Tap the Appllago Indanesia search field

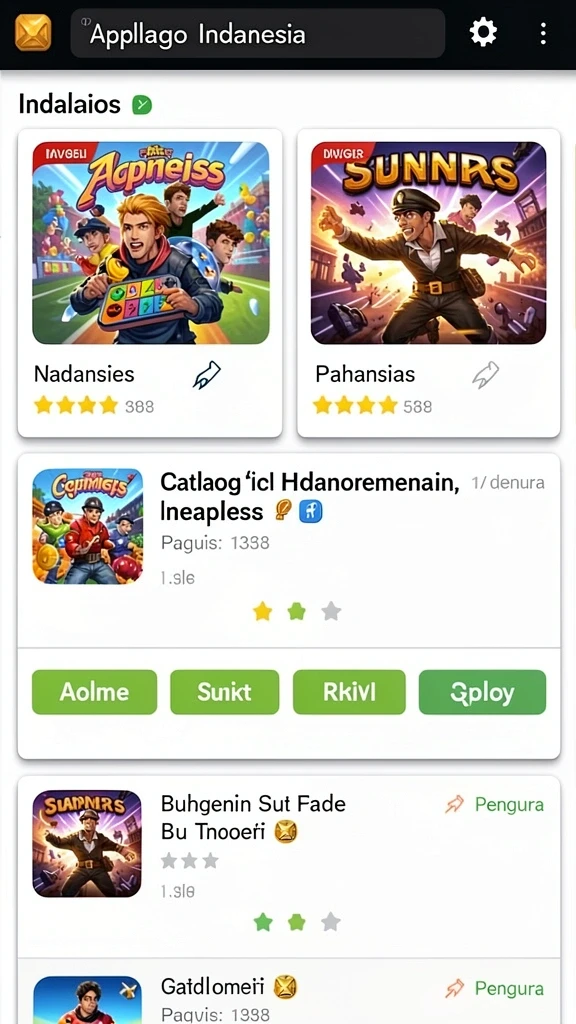pyautogui.click(x=258, y=33)
